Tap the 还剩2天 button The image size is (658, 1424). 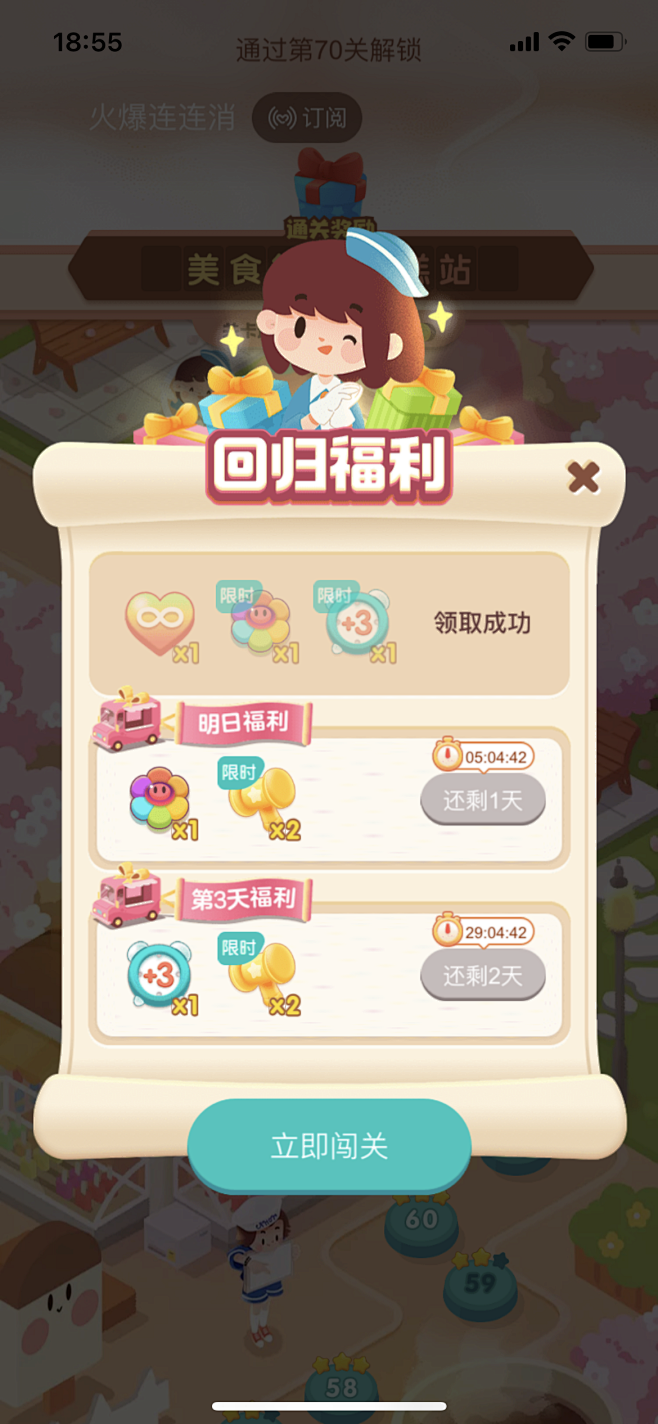pyautogui.click(x=483, y=975)
